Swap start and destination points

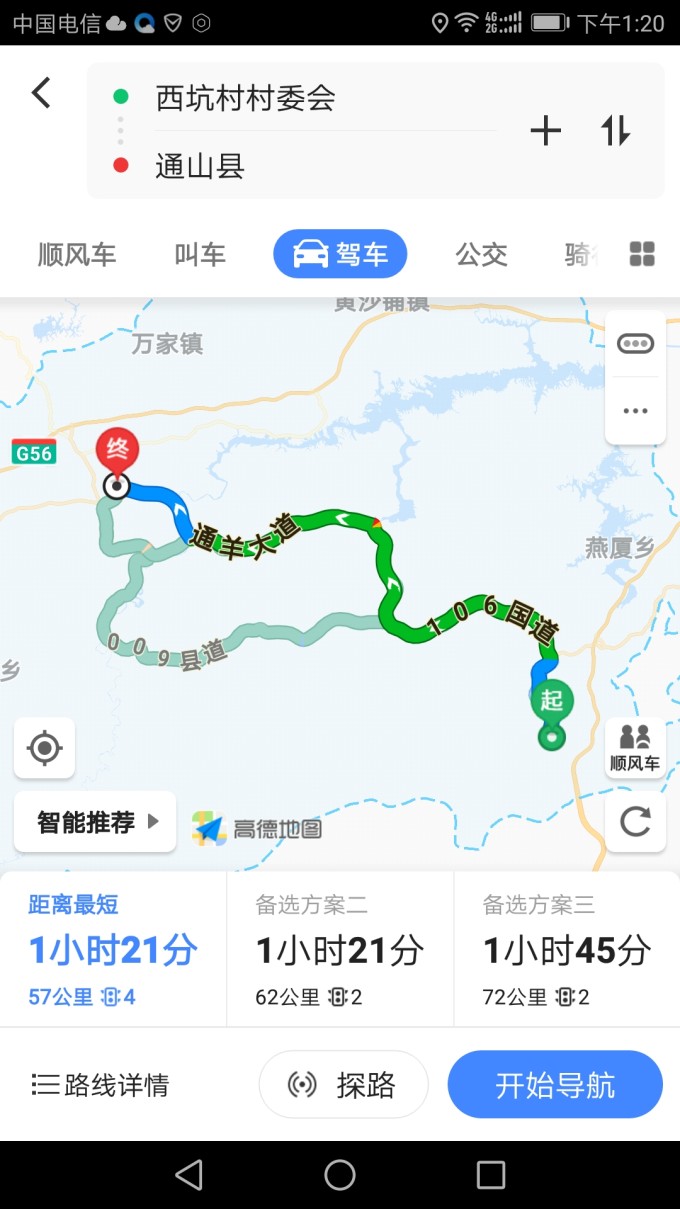click(615, 131)
